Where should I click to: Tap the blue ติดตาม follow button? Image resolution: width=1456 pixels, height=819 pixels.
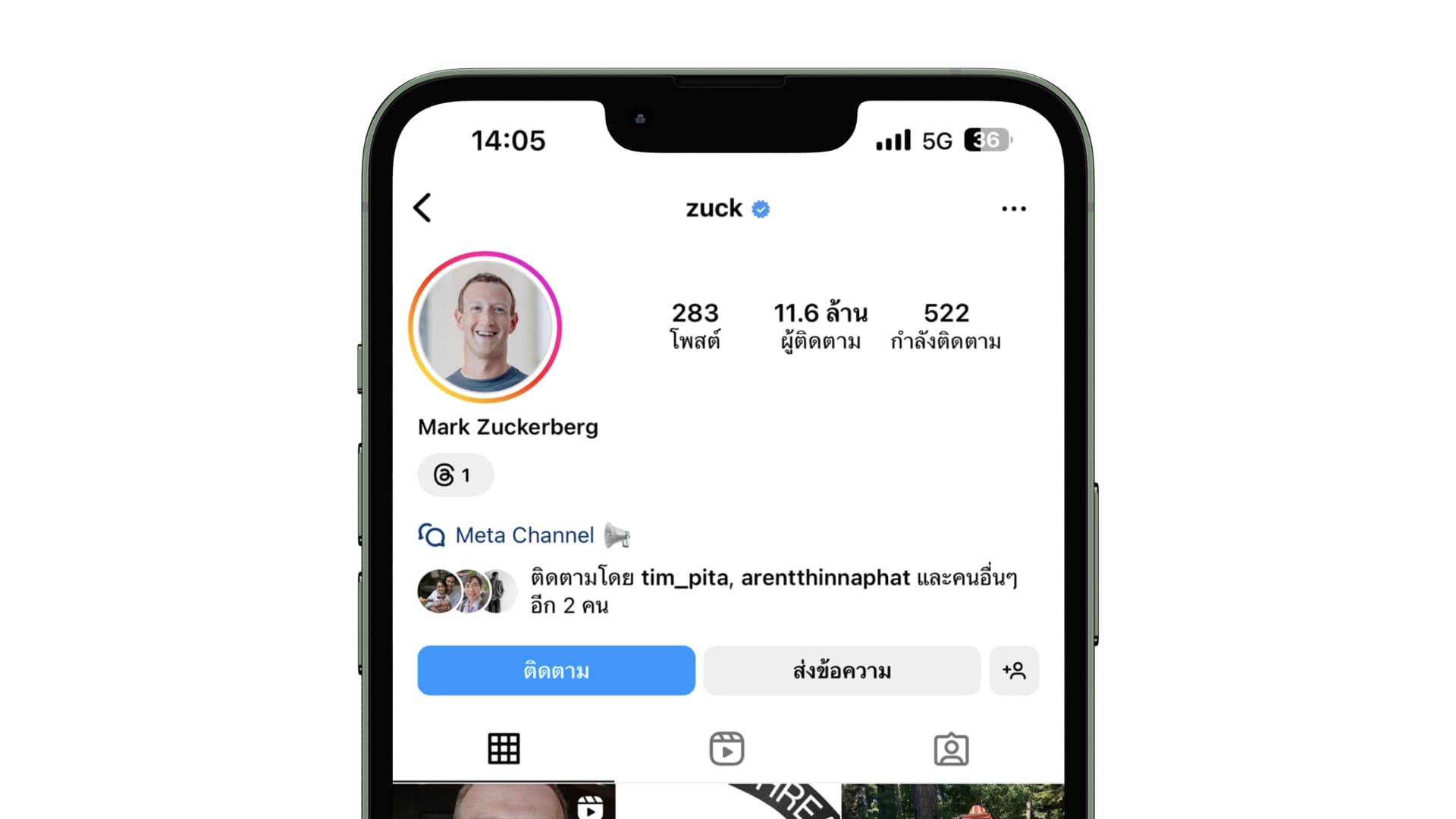point(556,670)
